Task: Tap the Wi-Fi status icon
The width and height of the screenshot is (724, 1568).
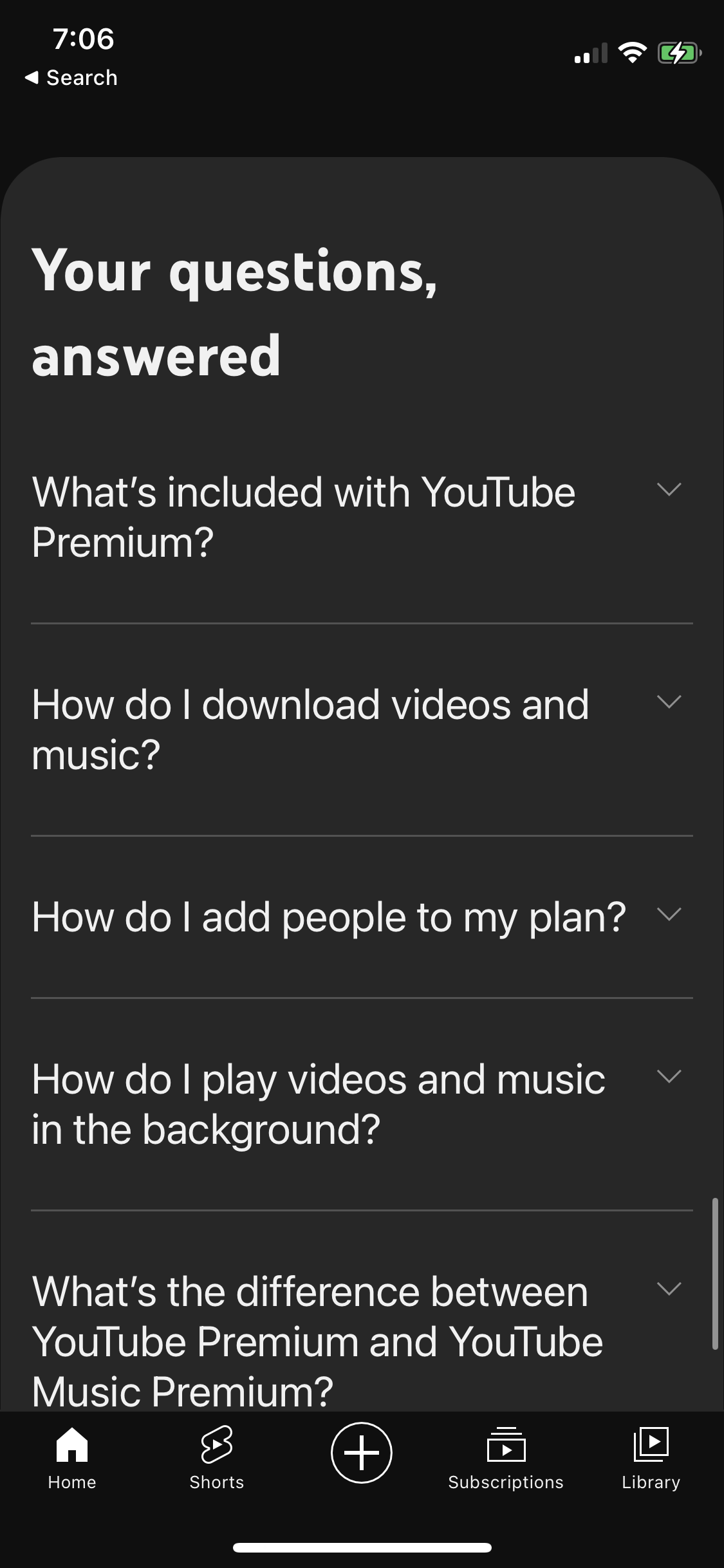Action: (x=633, y=53)
